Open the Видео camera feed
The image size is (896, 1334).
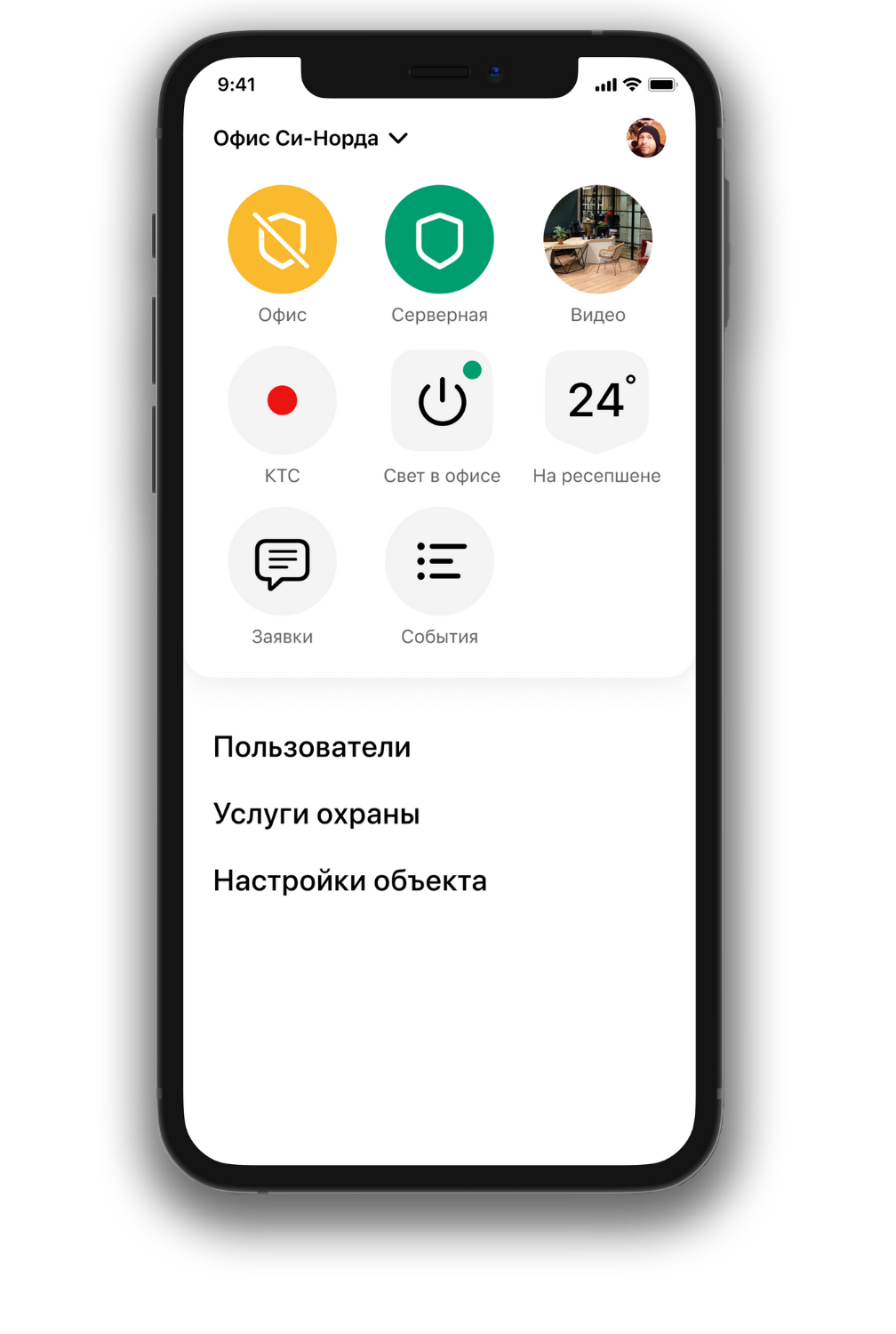pyautogui.click(x=597, y=239)
